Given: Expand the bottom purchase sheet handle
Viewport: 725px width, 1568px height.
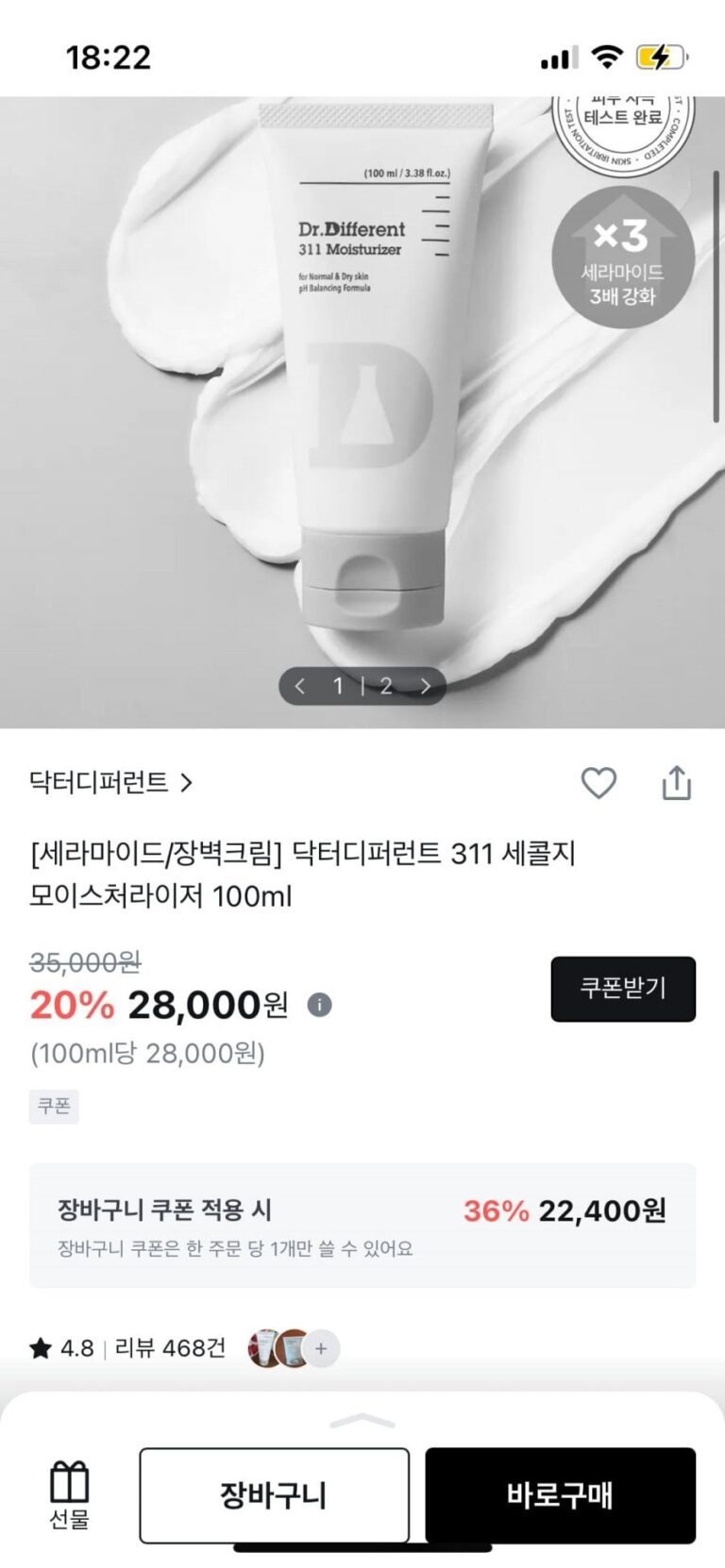Looking at the screenshot, I should click(x=362, y=1421).
